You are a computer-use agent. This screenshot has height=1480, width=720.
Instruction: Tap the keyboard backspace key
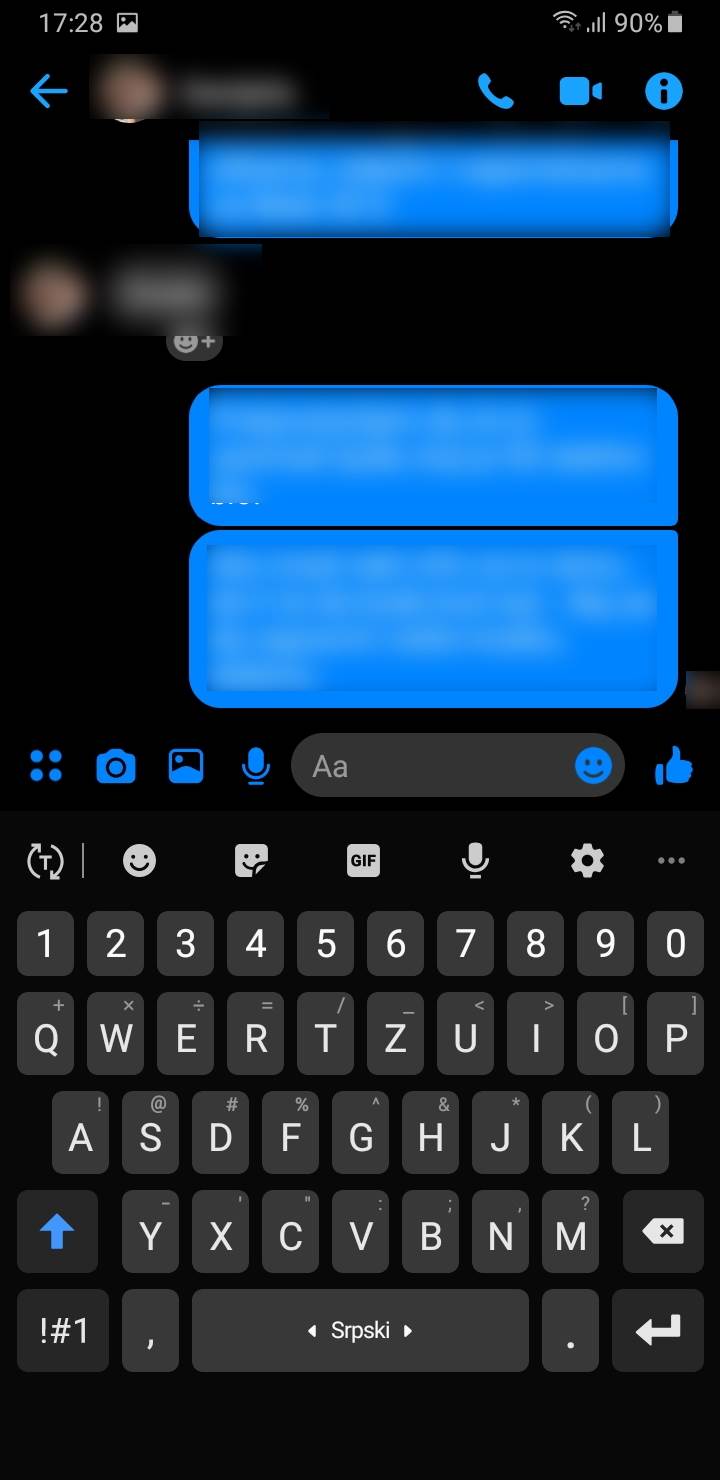click(663, 1231)
